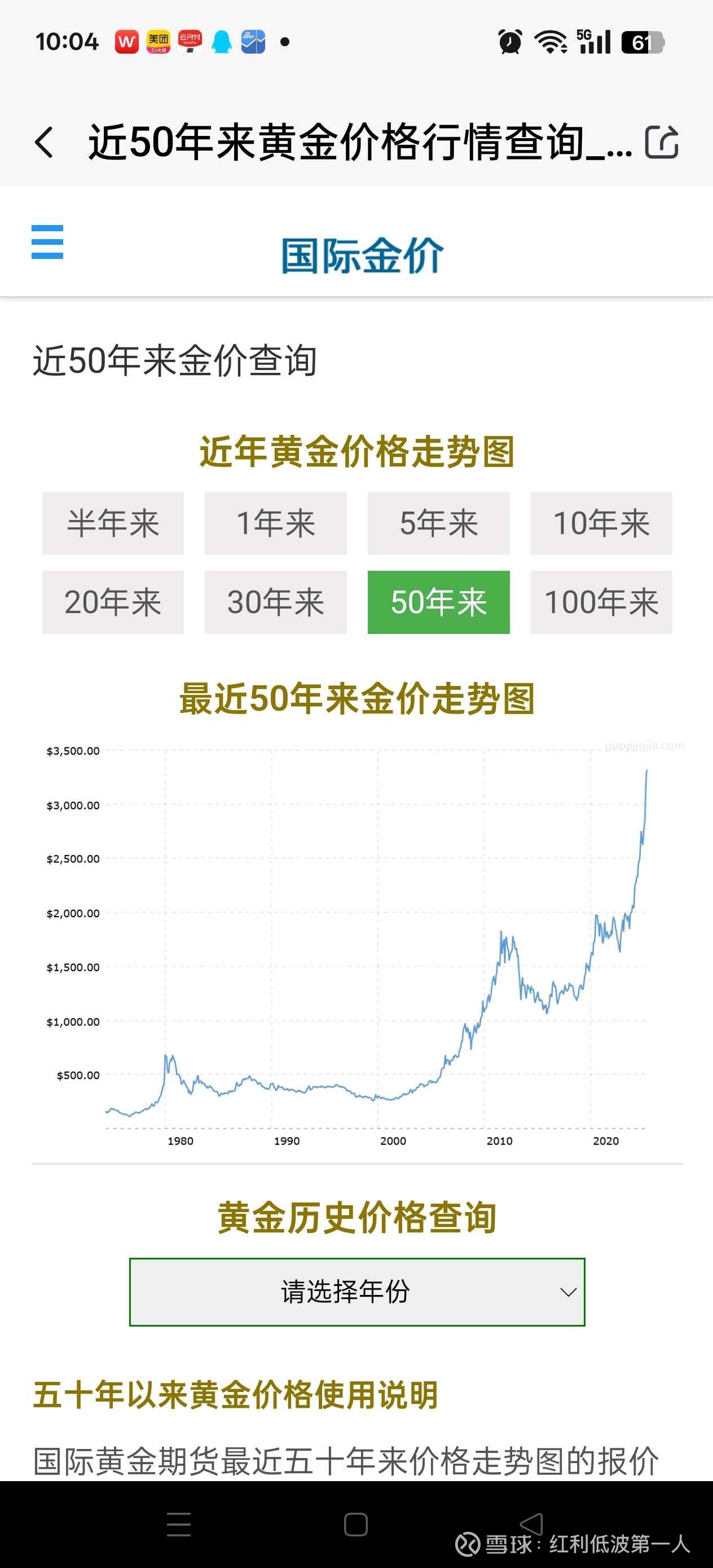713x1568 pixels.
Task: Tap the 国际金价 site title
Action: 362,256
